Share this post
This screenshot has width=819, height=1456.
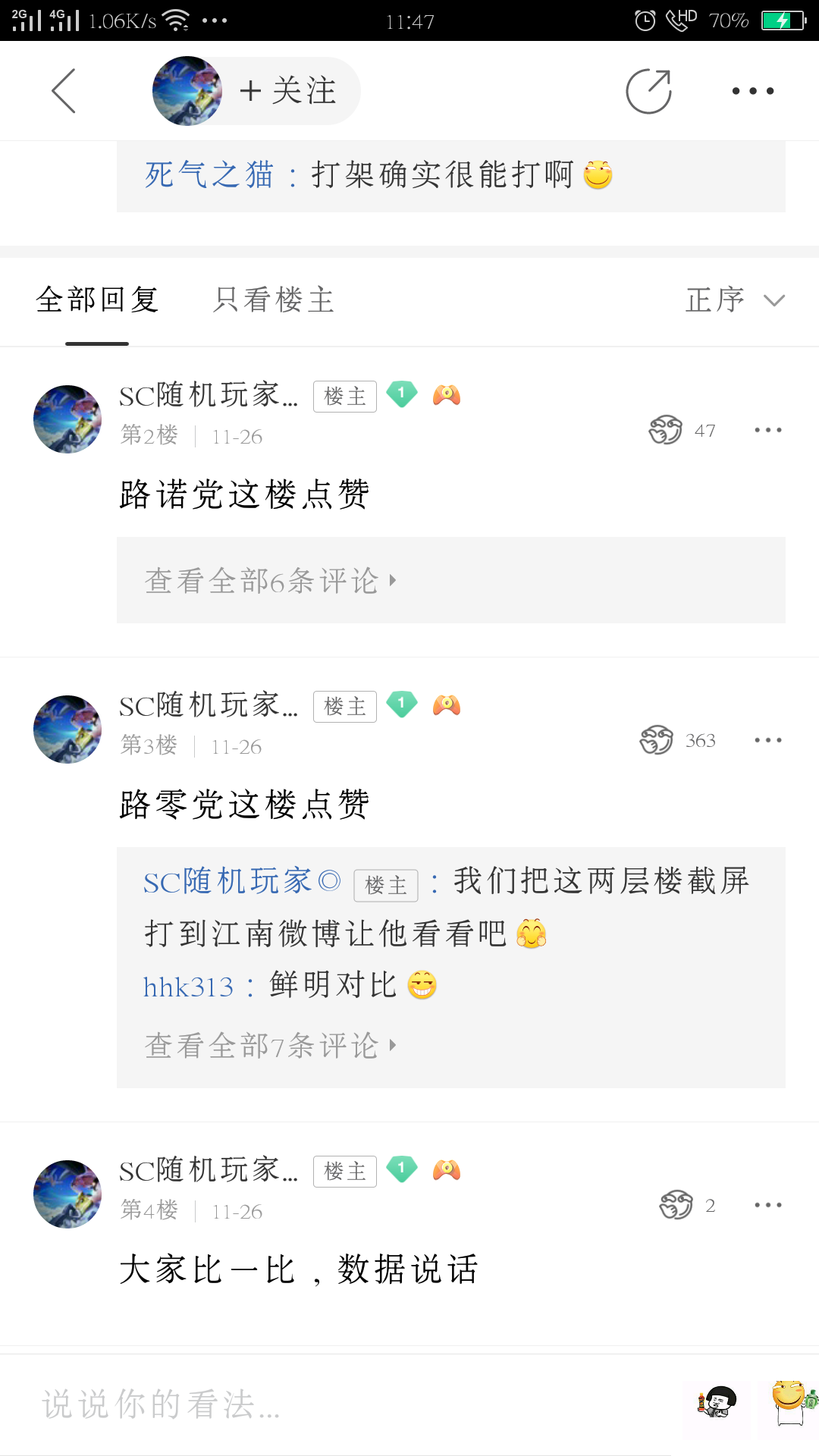648,91
